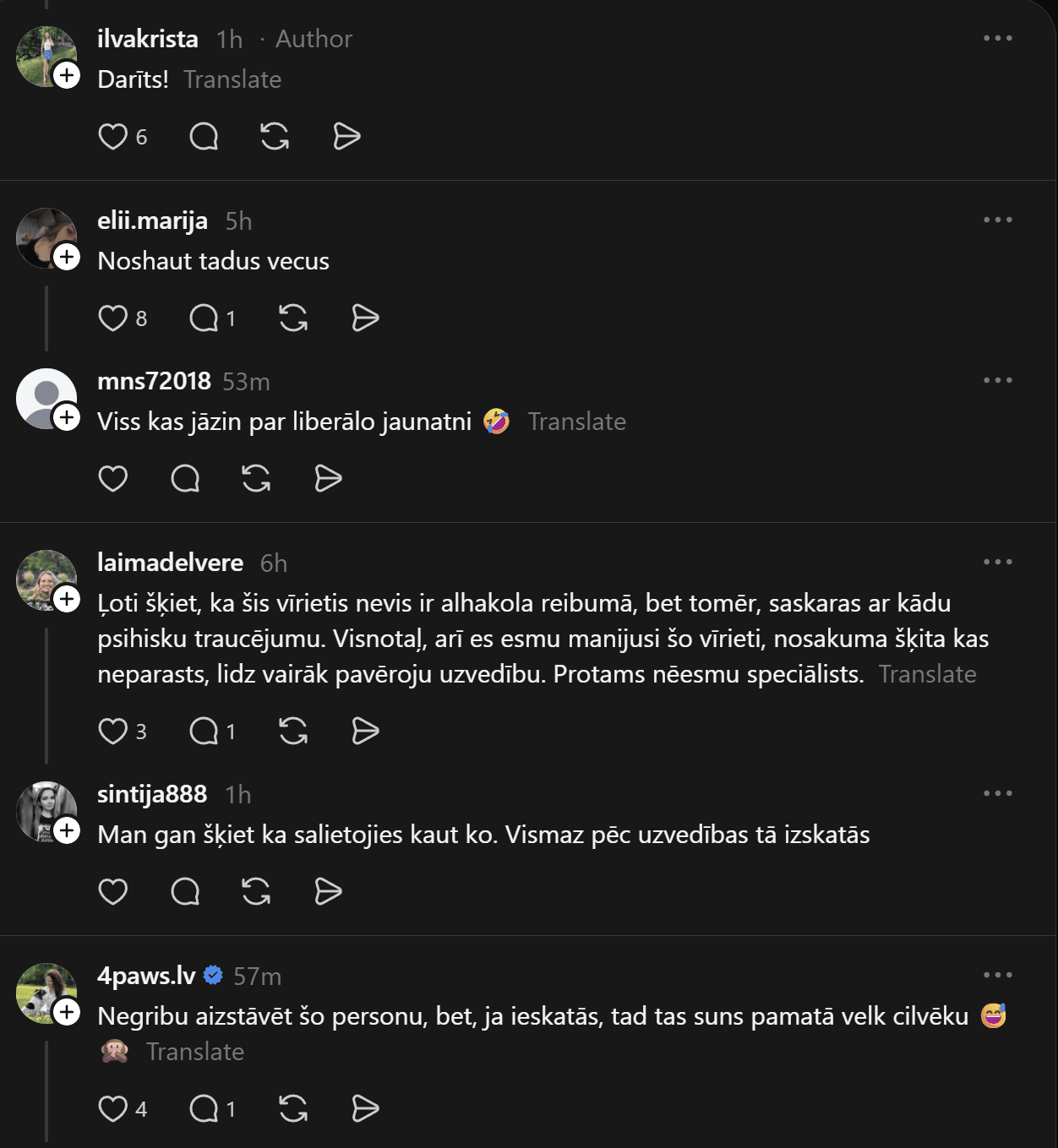Like elii.marija's comment
The height and width of the screenshot is (1148, 1058).
coord(113,318)
